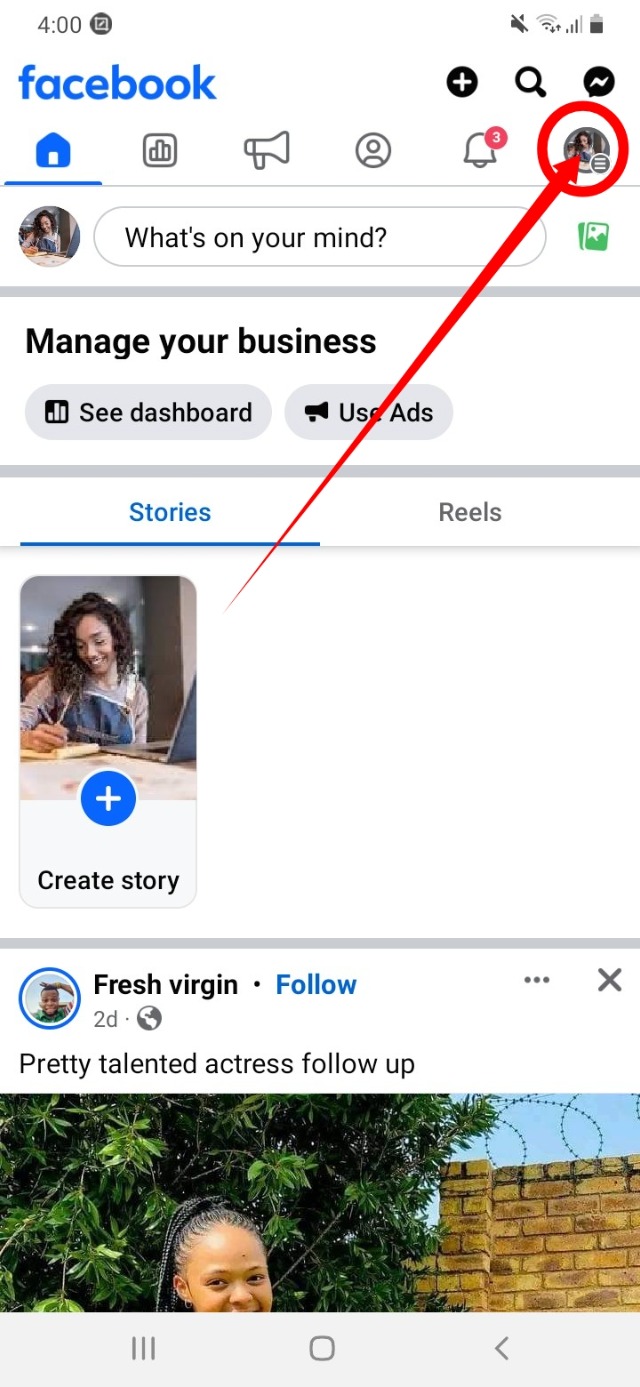Switch to the Reels tab
This screenshot has height=1387, width=640.
click(470, 512)
